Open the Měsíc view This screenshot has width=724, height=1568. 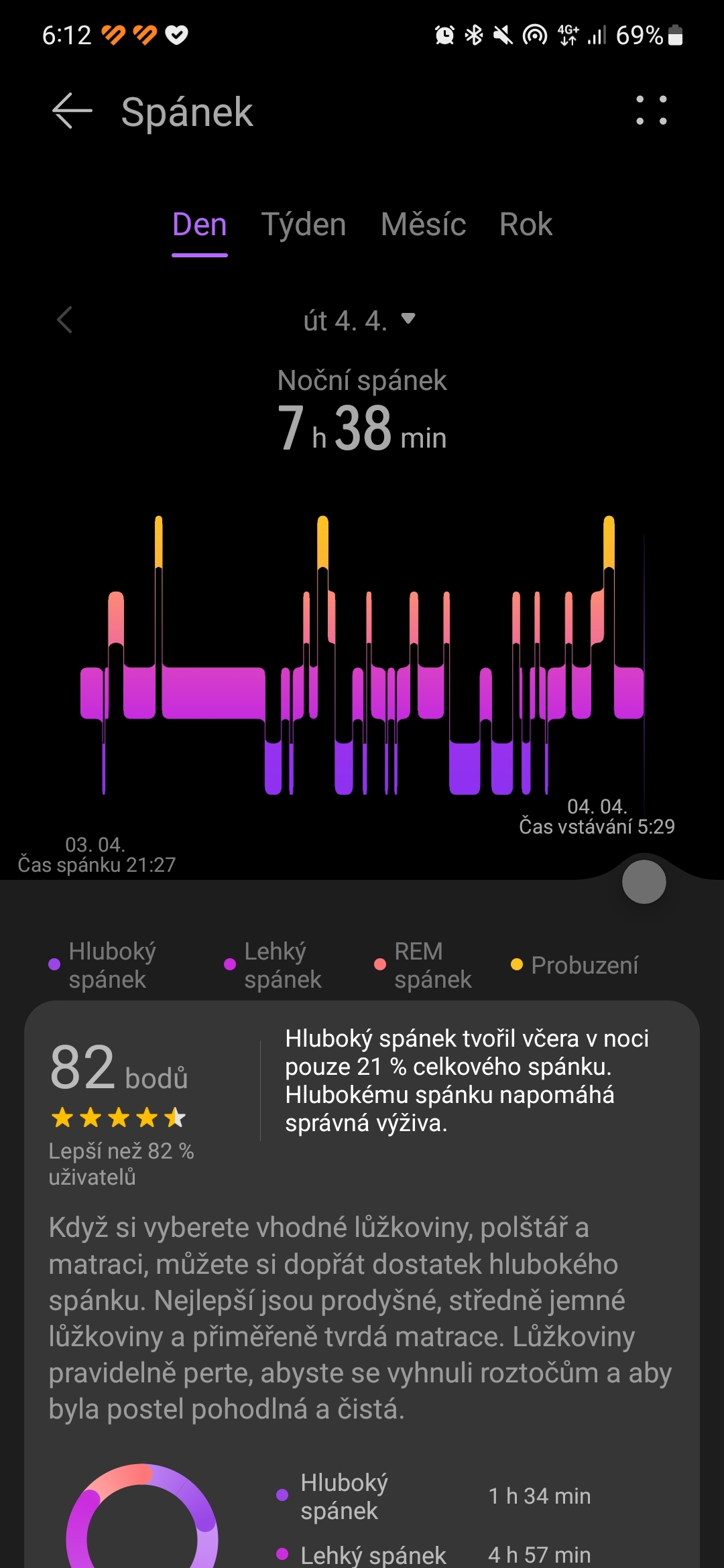[x=424, y=224]
